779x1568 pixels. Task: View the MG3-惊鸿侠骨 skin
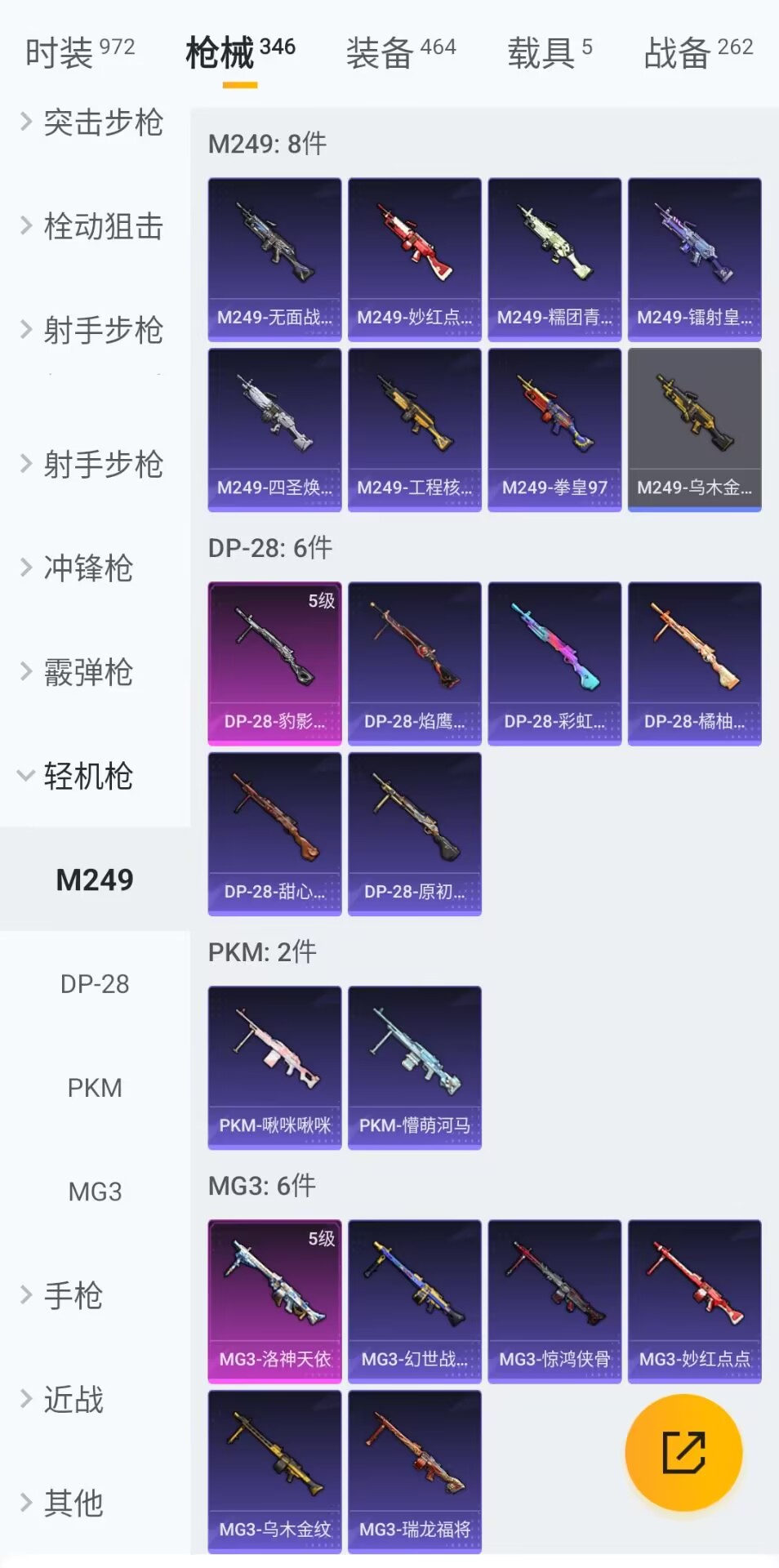pyautogui.click(x=554, y=1301)
